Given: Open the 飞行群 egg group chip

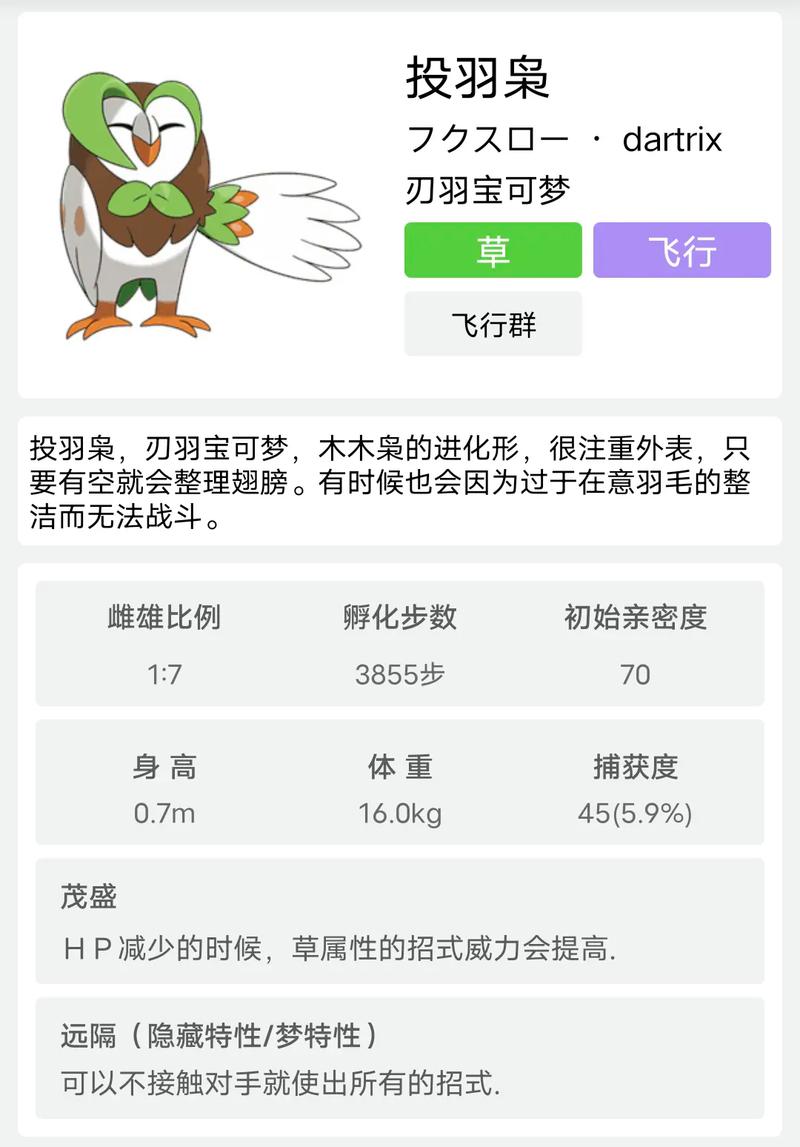Looking at the screenshot, I should coord(492,324).
